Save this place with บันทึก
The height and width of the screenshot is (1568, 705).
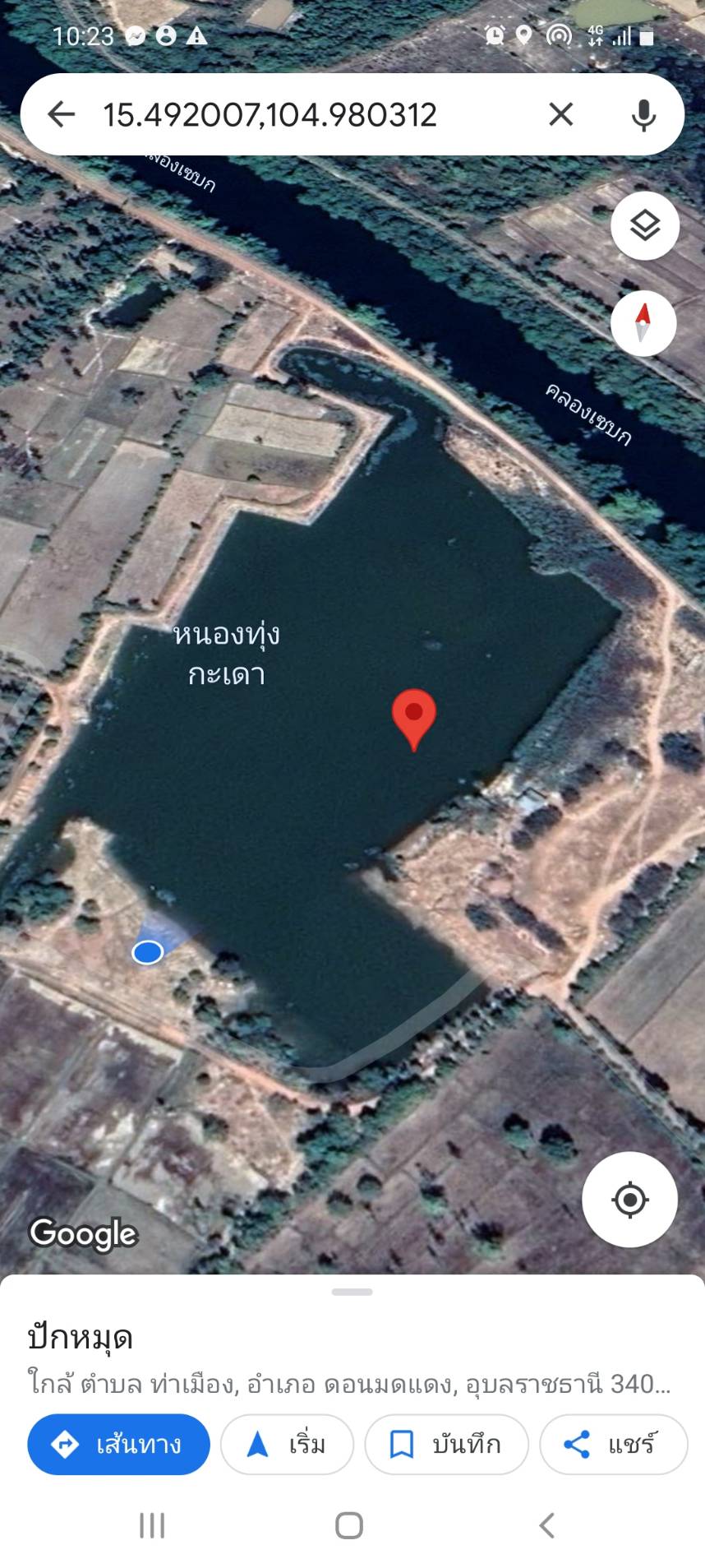pyautogui.click(x=446, y=1445)
